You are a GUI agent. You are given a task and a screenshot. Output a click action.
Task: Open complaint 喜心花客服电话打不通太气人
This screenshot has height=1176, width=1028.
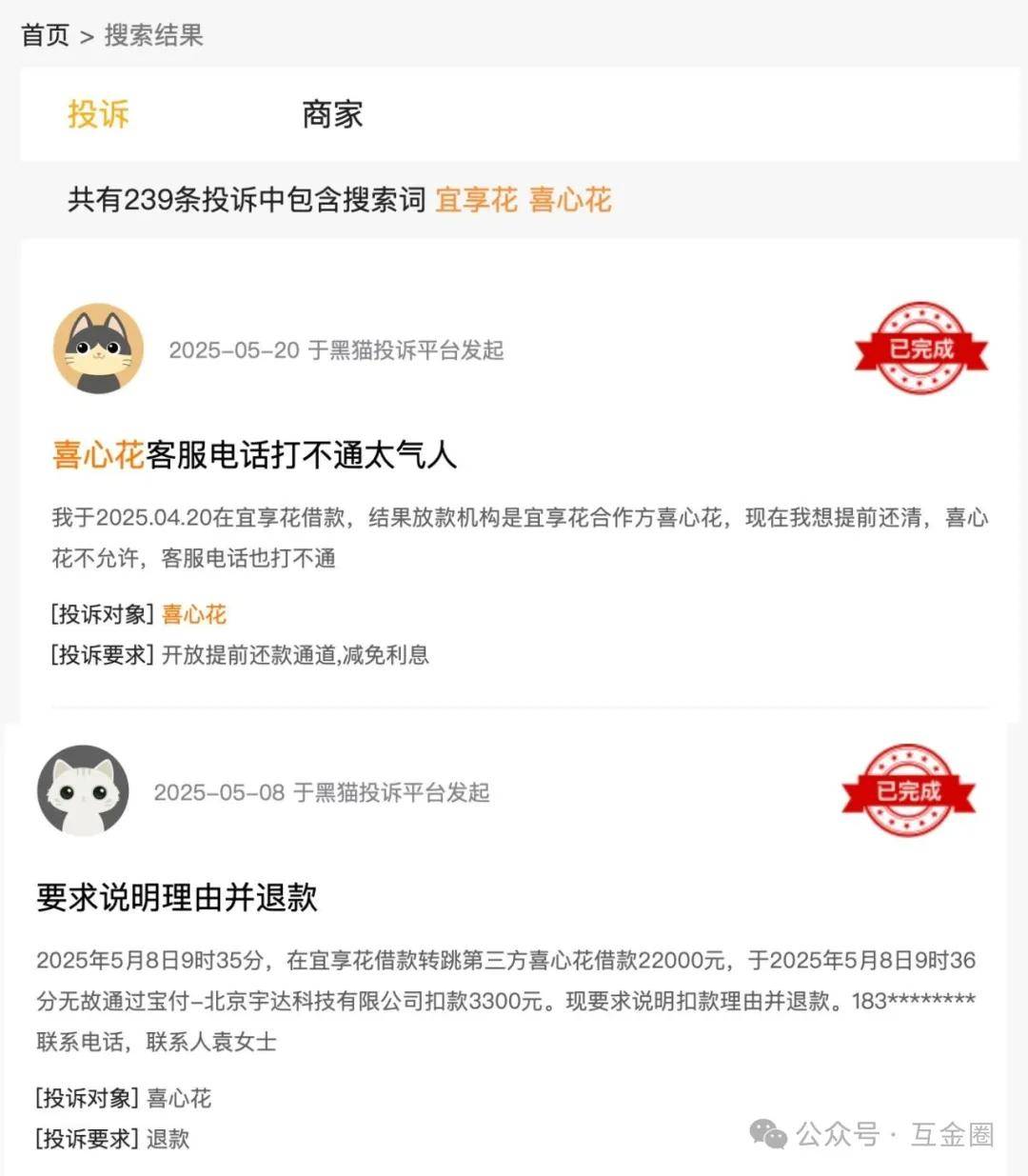(255, 455)
